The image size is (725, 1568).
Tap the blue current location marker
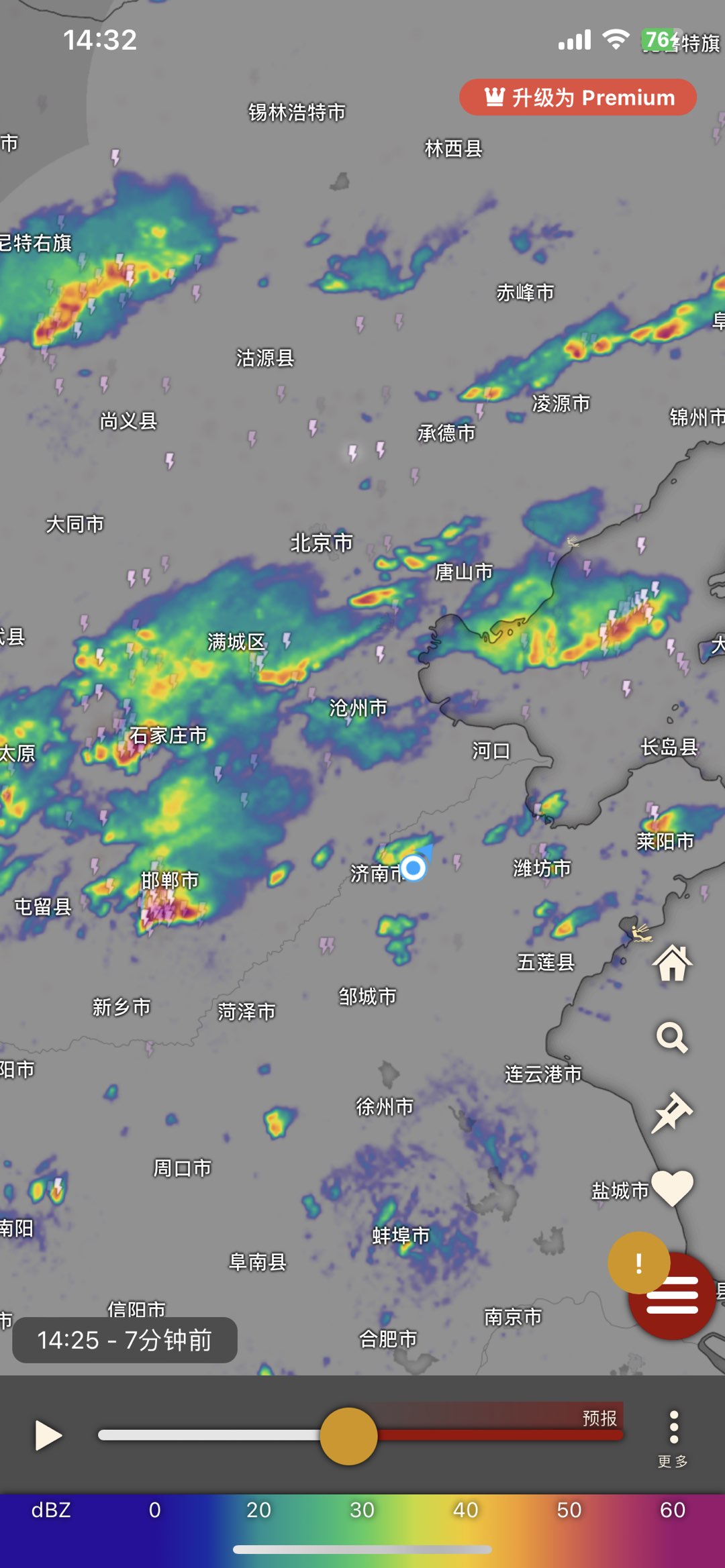point(414,868)
